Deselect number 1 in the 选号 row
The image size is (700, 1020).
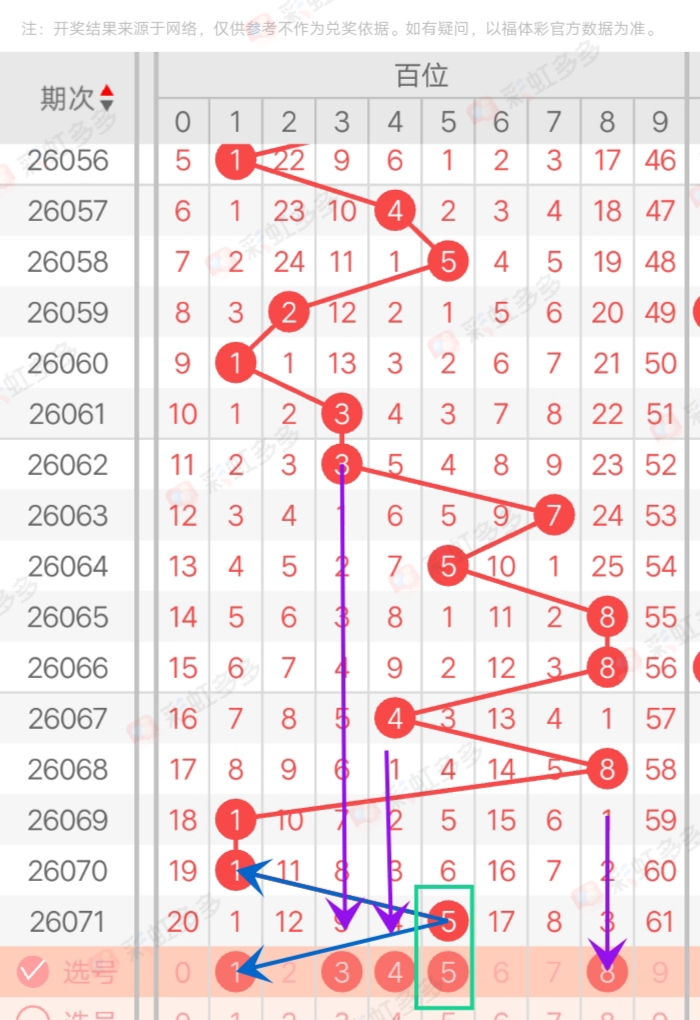click(x=235, y=971)
